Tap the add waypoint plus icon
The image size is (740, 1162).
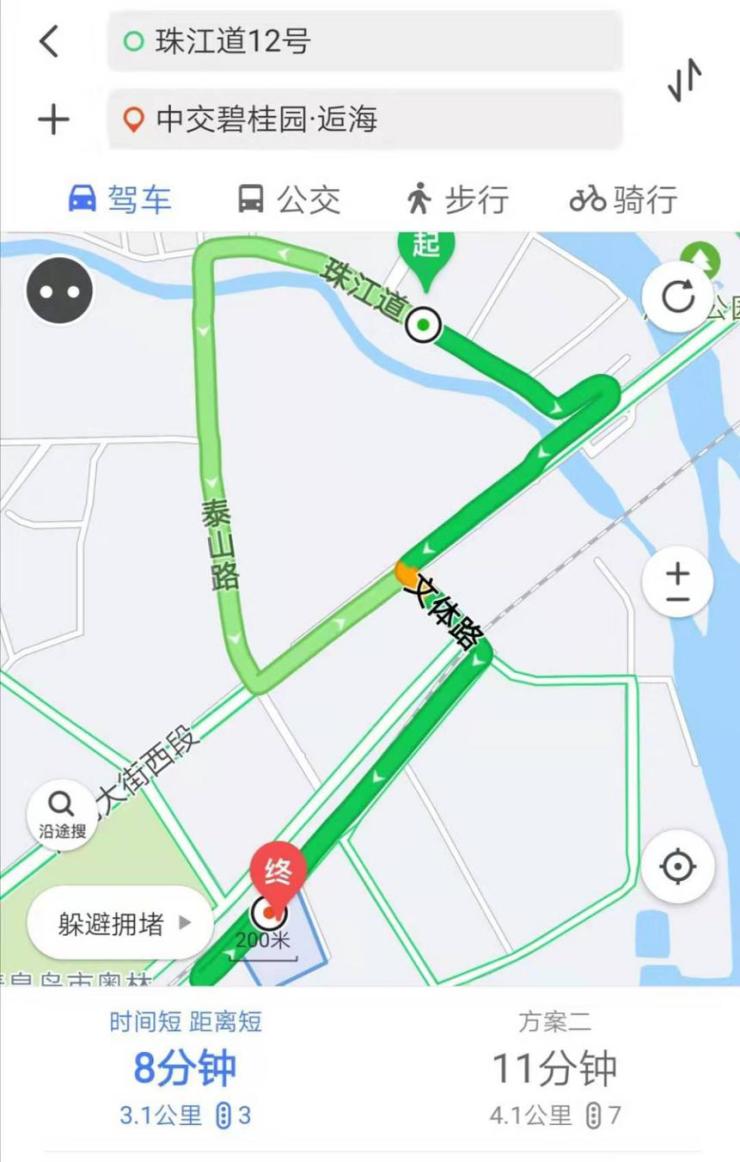click(x=52, y=120)
